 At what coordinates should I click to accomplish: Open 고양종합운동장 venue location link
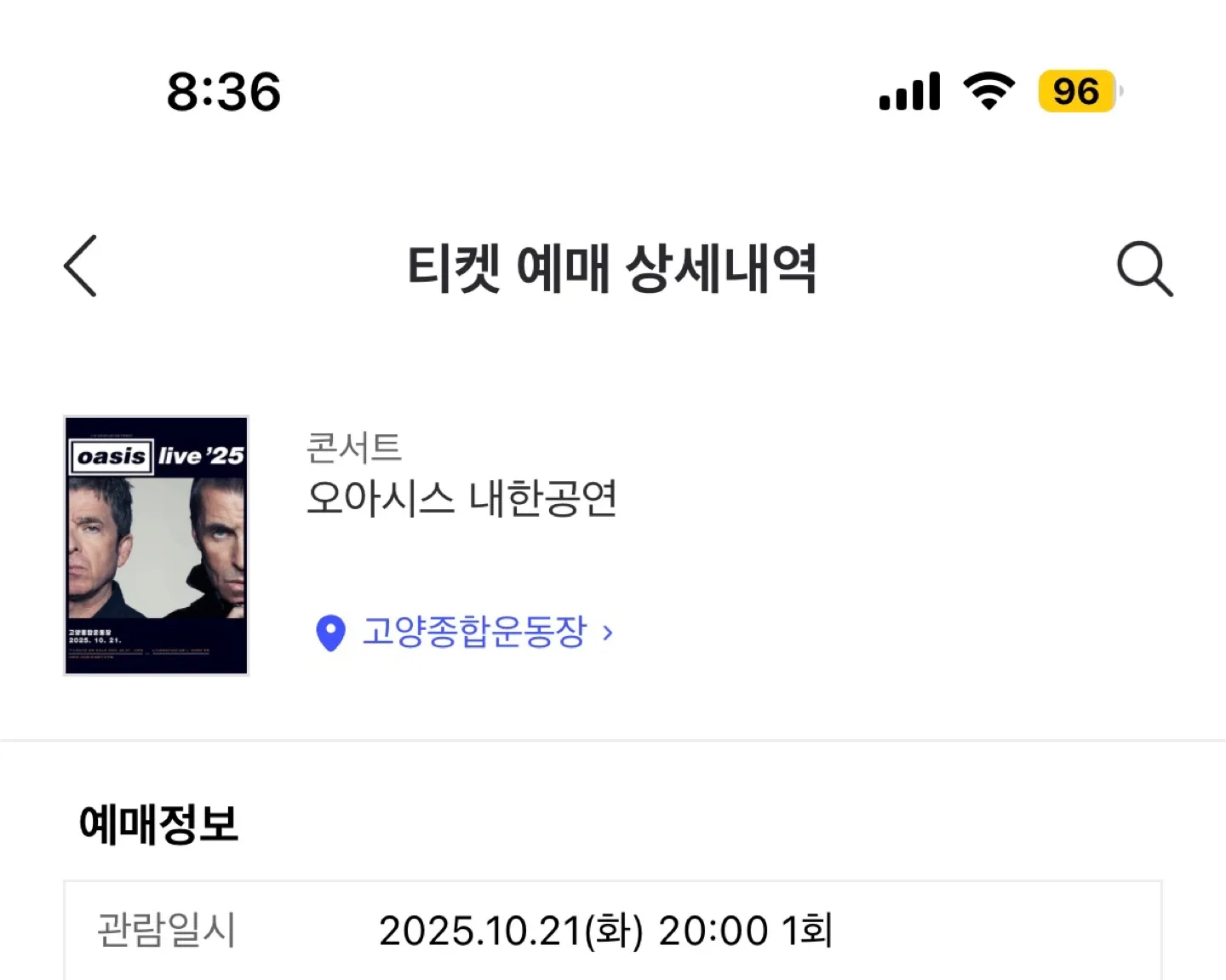click(473, 632)
